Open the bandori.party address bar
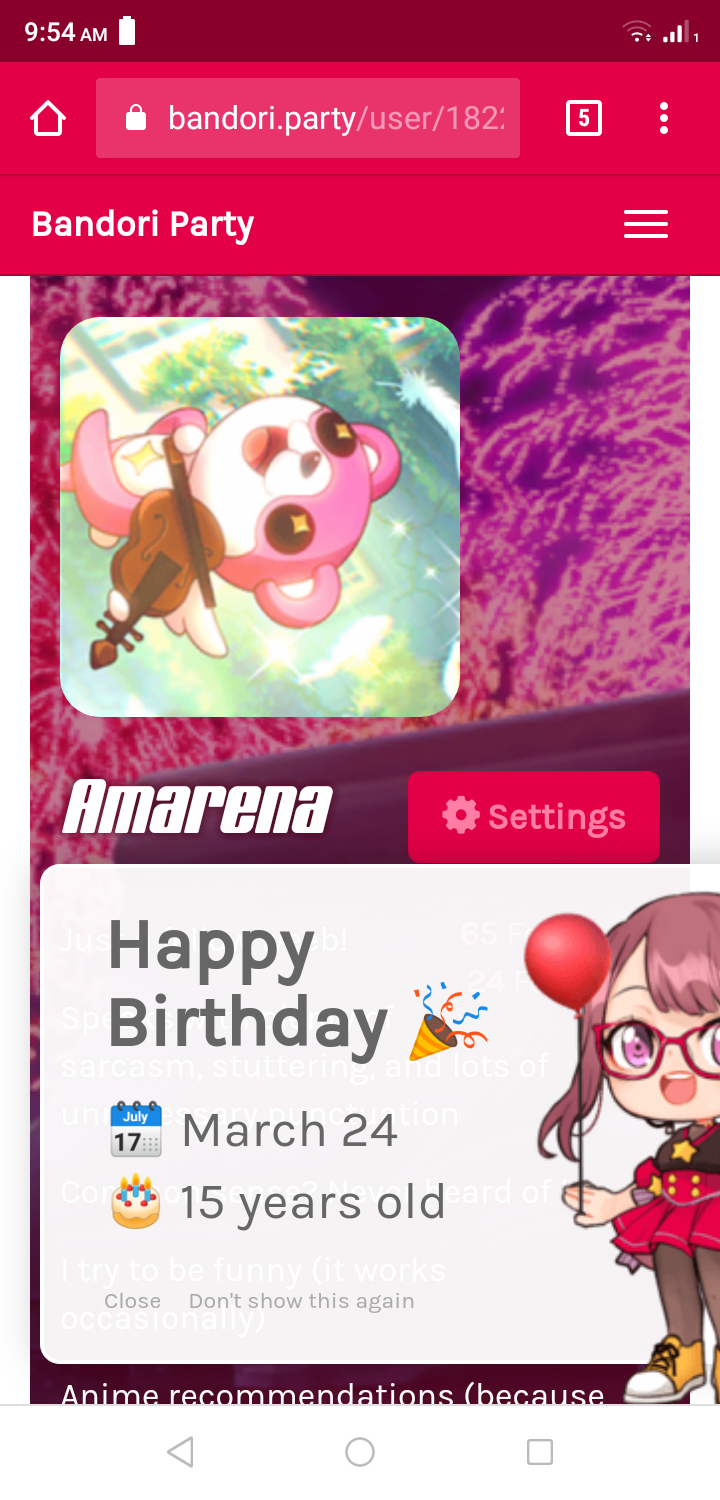The height and width of the screenshot is (1500, 720). pos(308,119)
